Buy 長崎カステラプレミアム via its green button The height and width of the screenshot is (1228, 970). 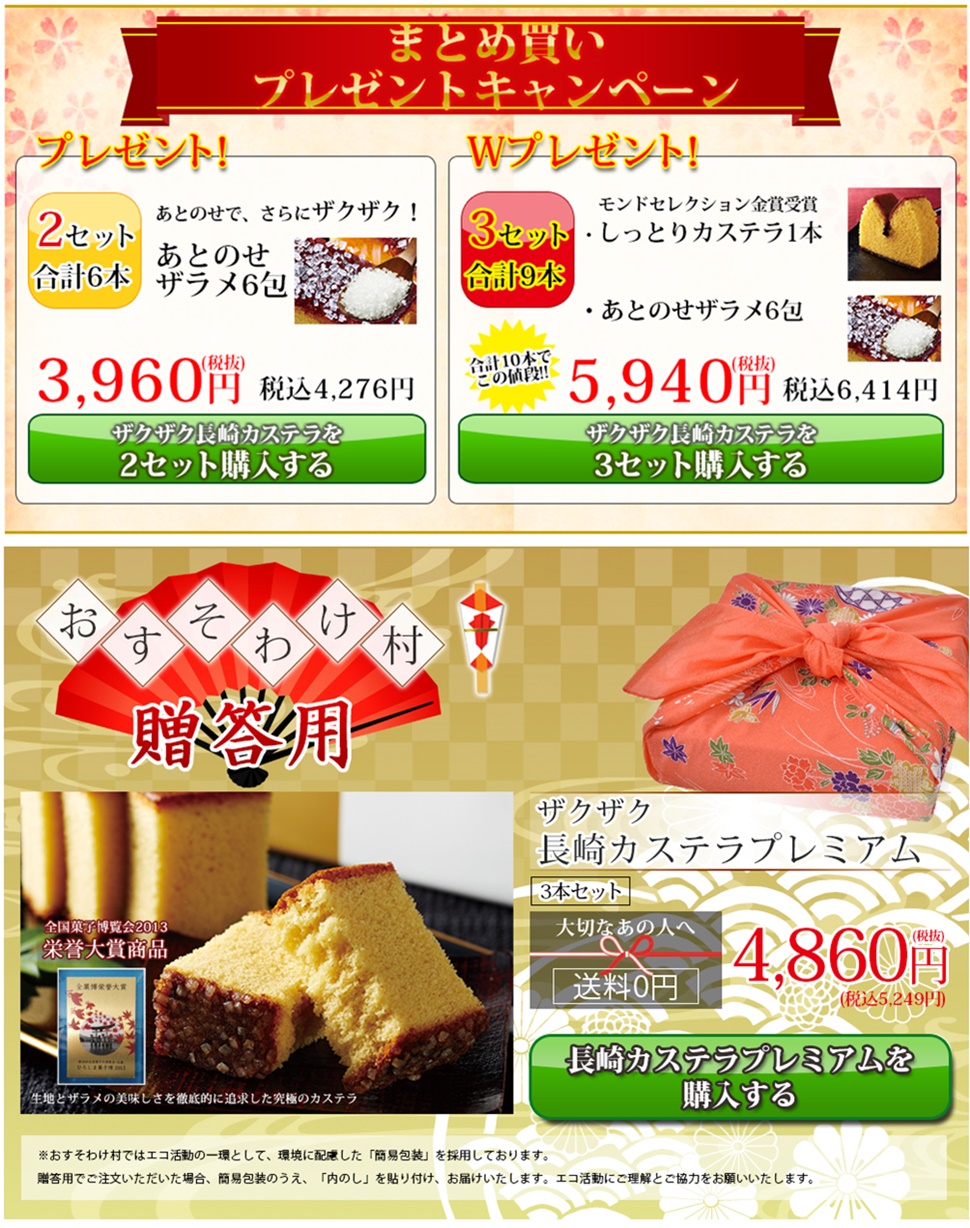coord(739,1076)
